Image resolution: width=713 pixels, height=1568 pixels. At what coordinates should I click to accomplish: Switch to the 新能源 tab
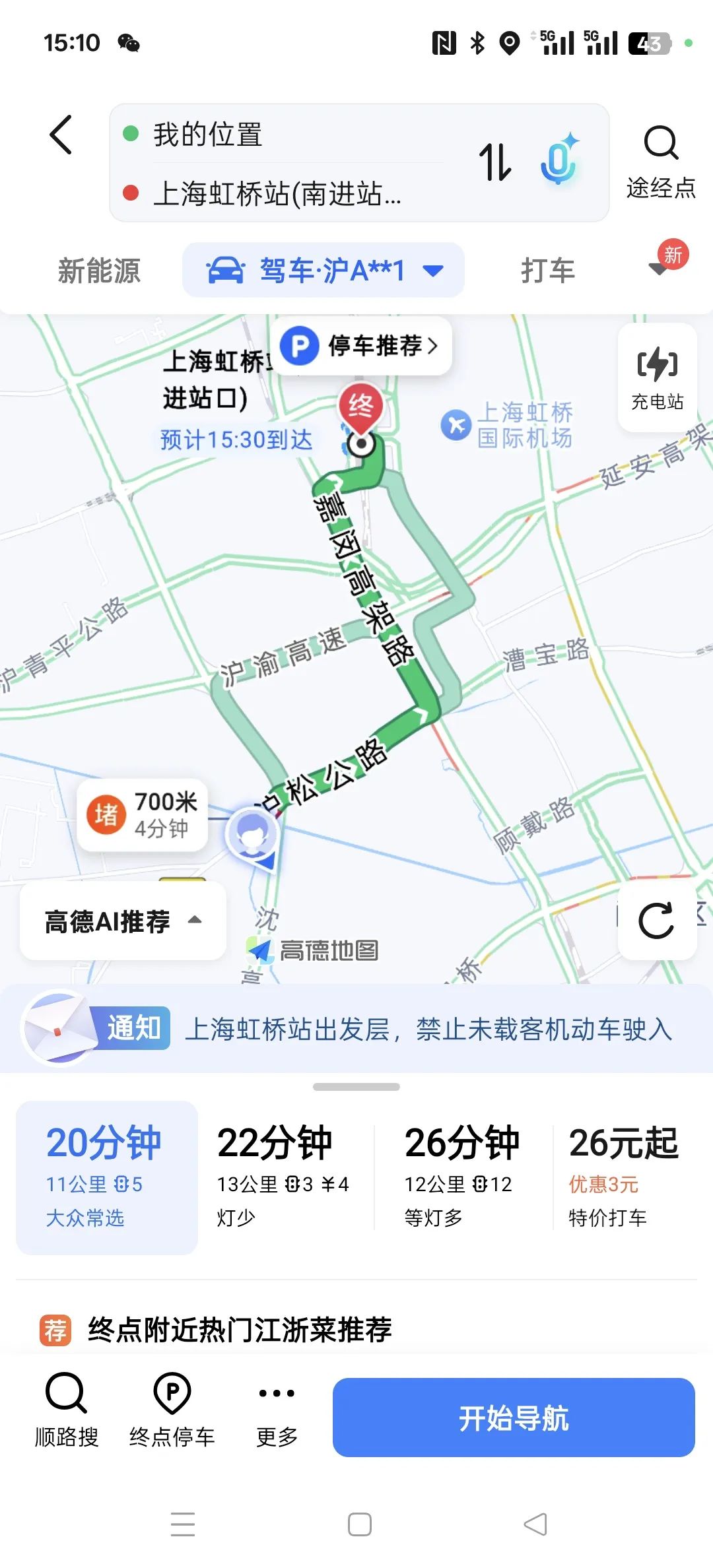pyautogui.click(x=99, y=271)
